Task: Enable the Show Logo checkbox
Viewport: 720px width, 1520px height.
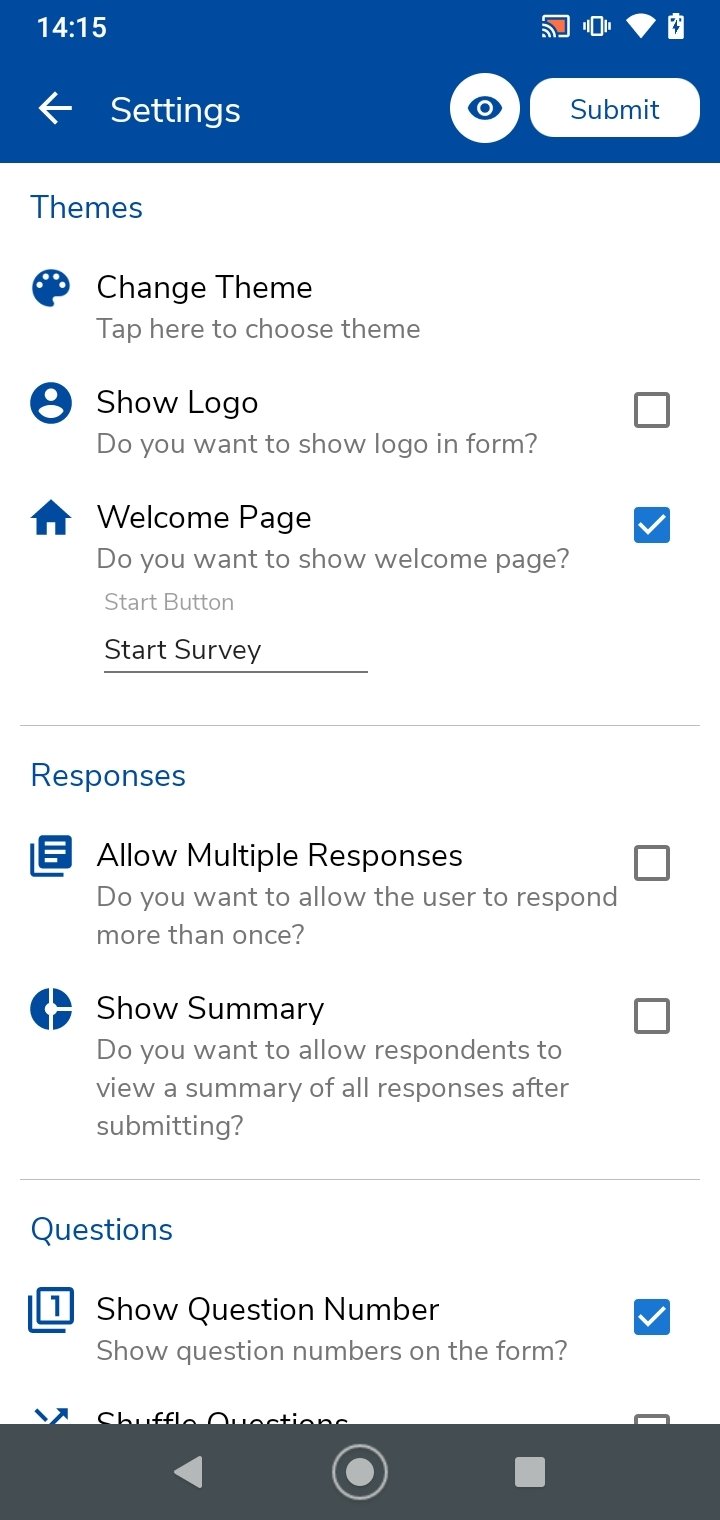Action: coord(652,410)
